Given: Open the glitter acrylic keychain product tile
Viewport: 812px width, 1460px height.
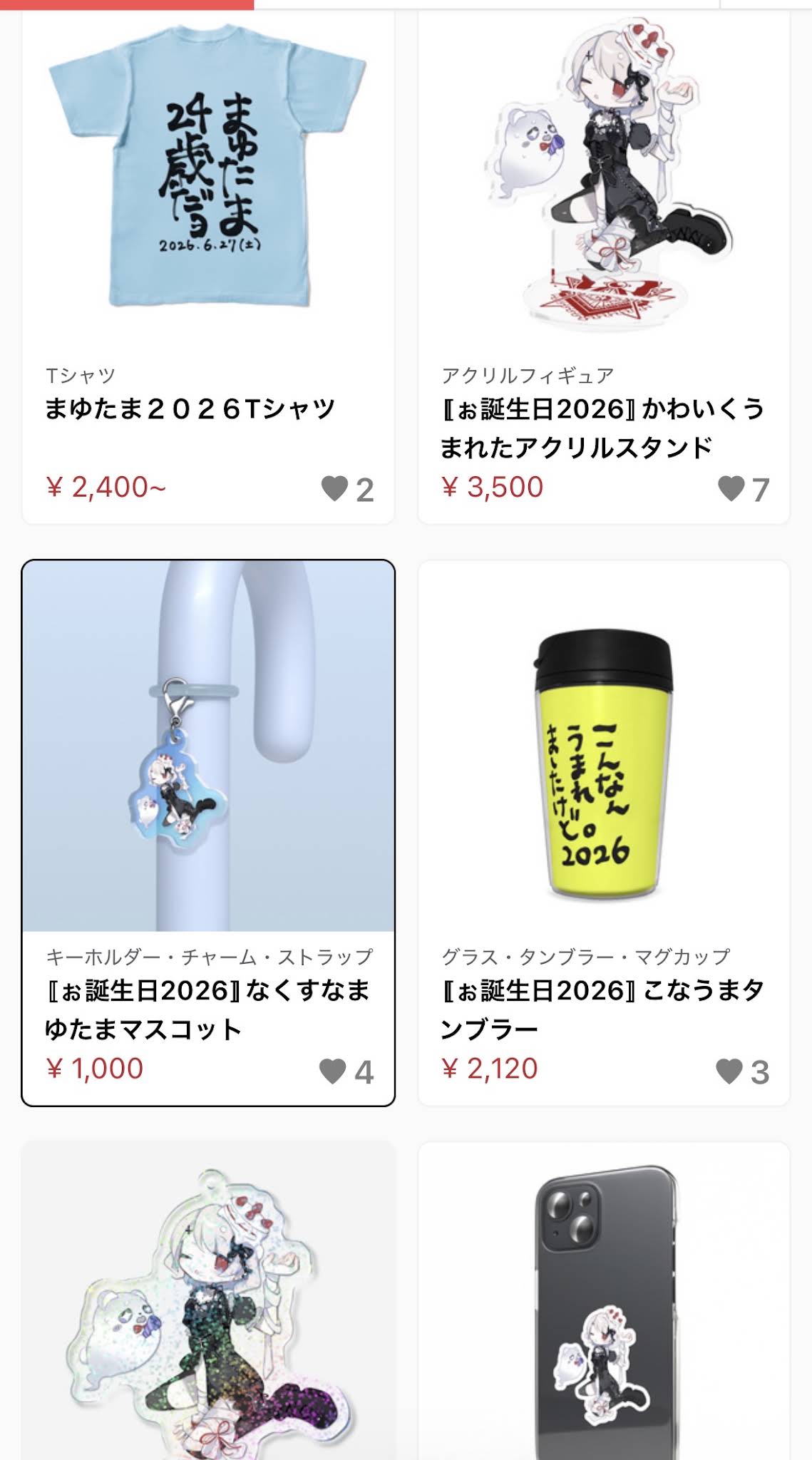Looking at the screenshot, I should pyautogui.click(x=208, y=1301).
